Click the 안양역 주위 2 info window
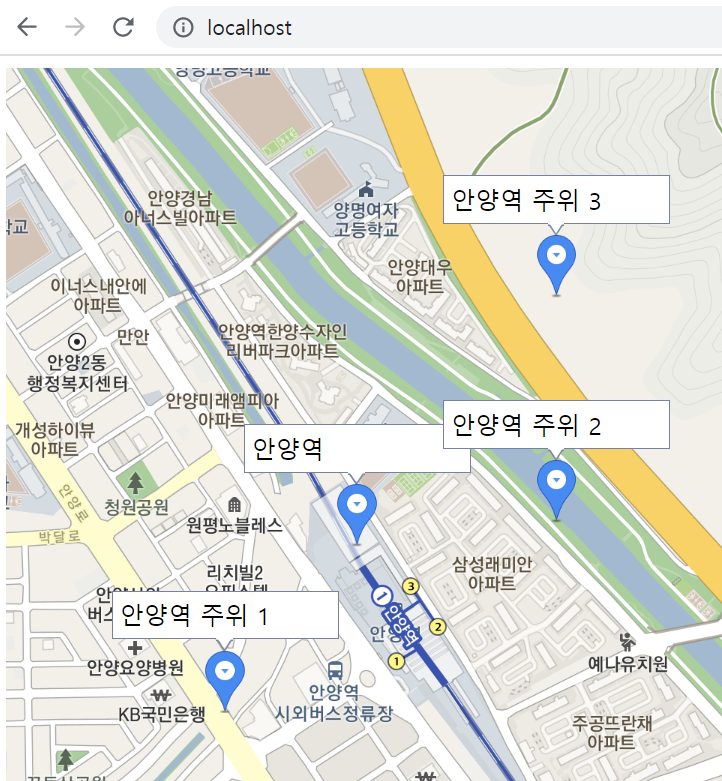 tap(556, 424)
